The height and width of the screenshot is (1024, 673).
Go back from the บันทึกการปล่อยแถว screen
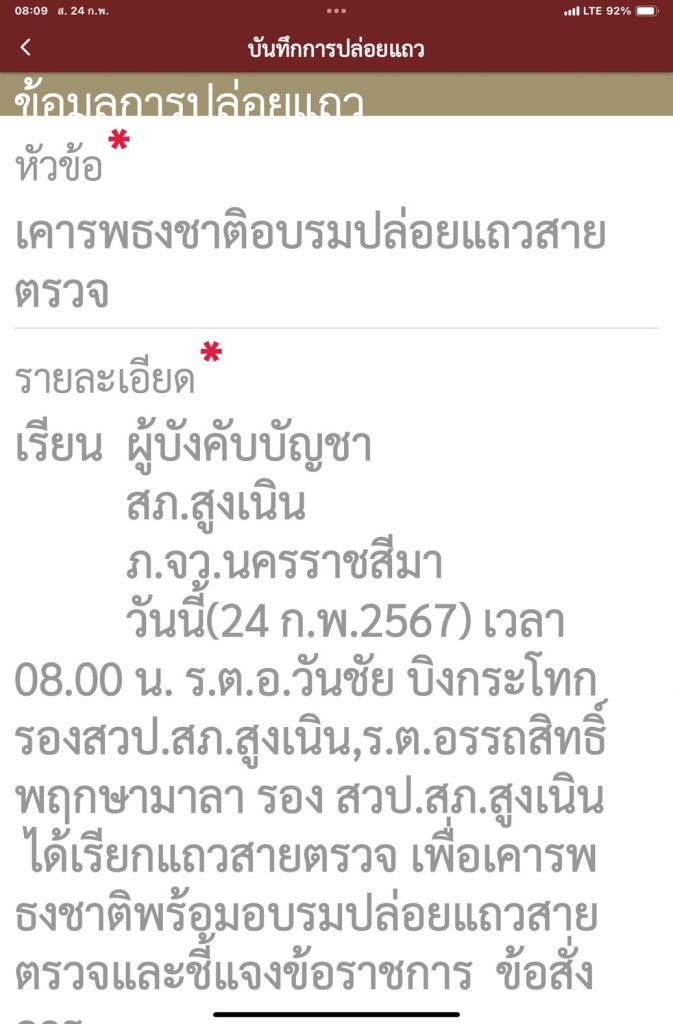[26, 47]
